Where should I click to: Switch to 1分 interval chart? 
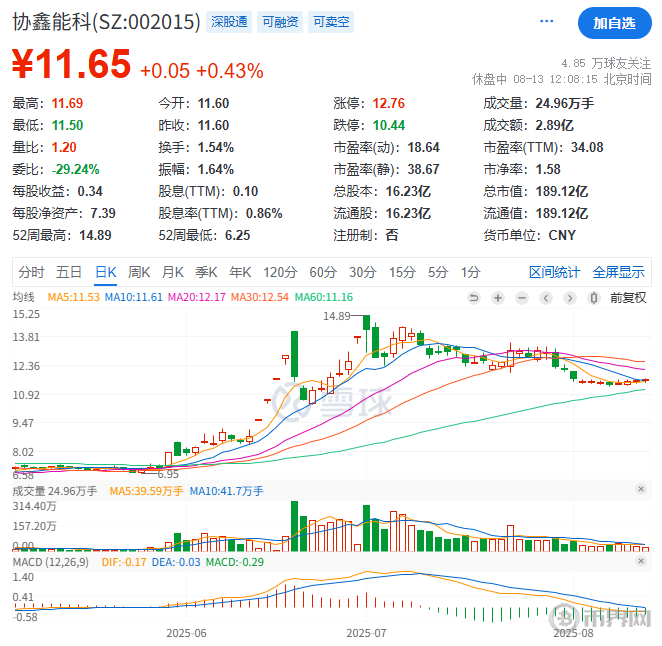[x=470, y=271]
